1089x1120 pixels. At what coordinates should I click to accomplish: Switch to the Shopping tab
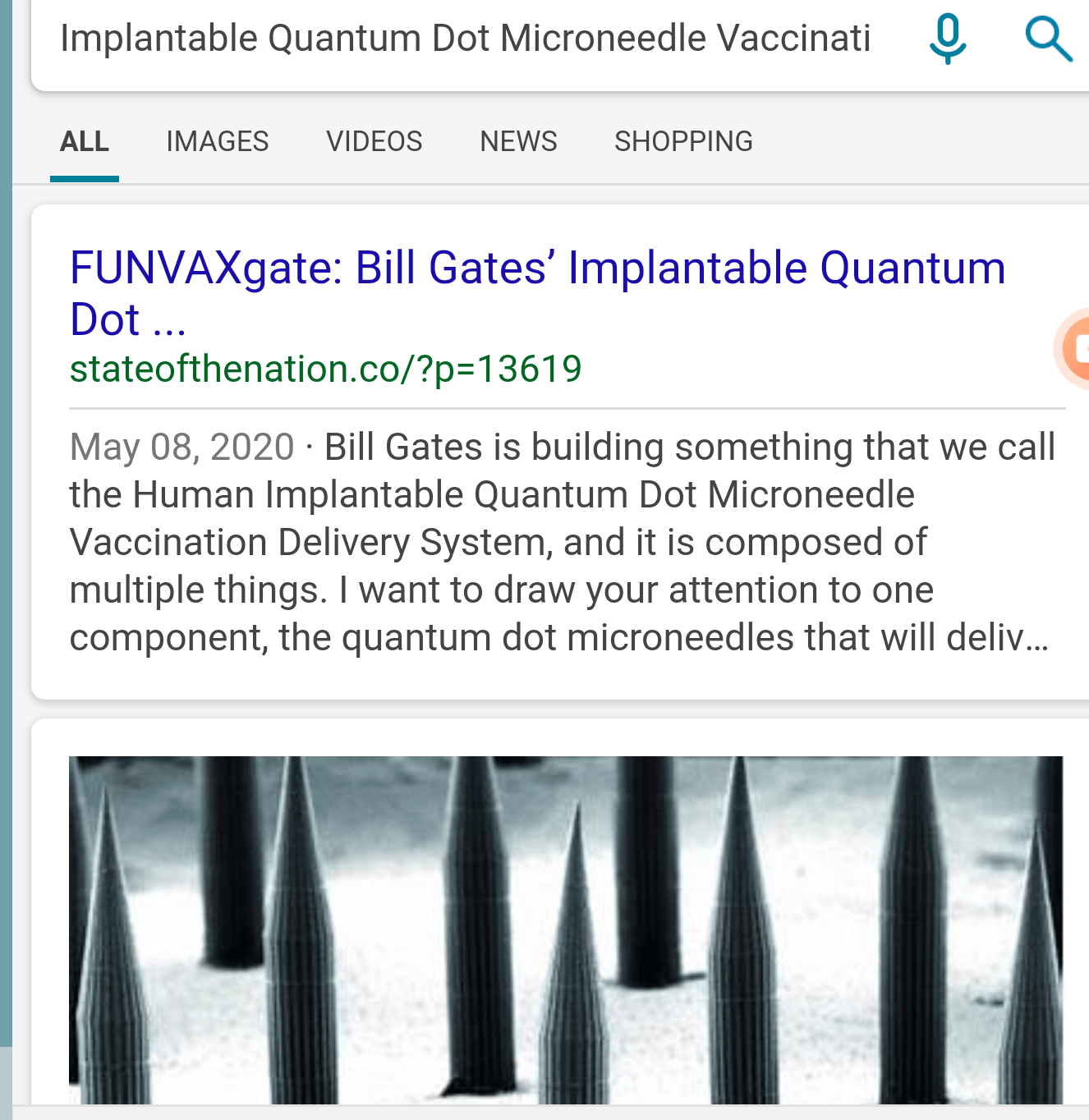pyautogui.click(x=683, y=142)
